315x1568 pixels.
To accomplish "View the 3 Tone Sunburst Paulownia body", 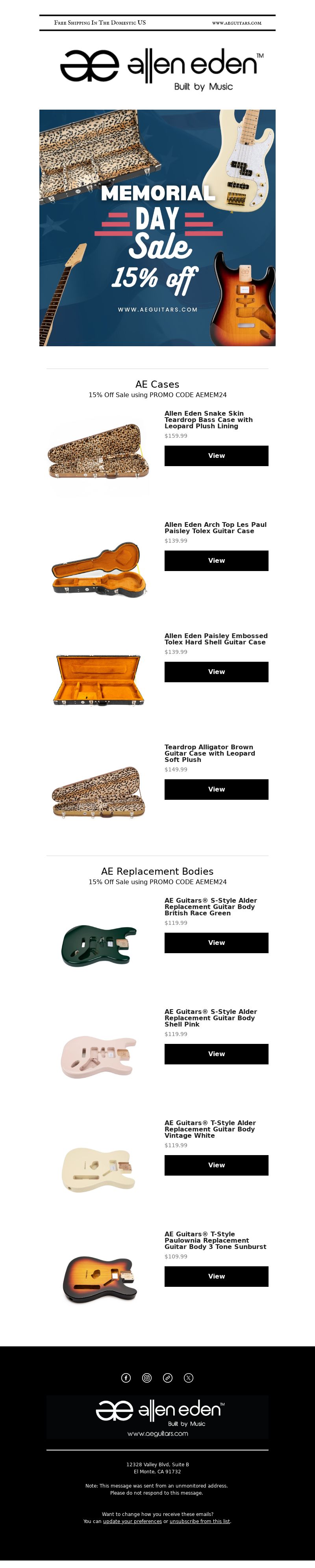I will [x=216, y=1277].
